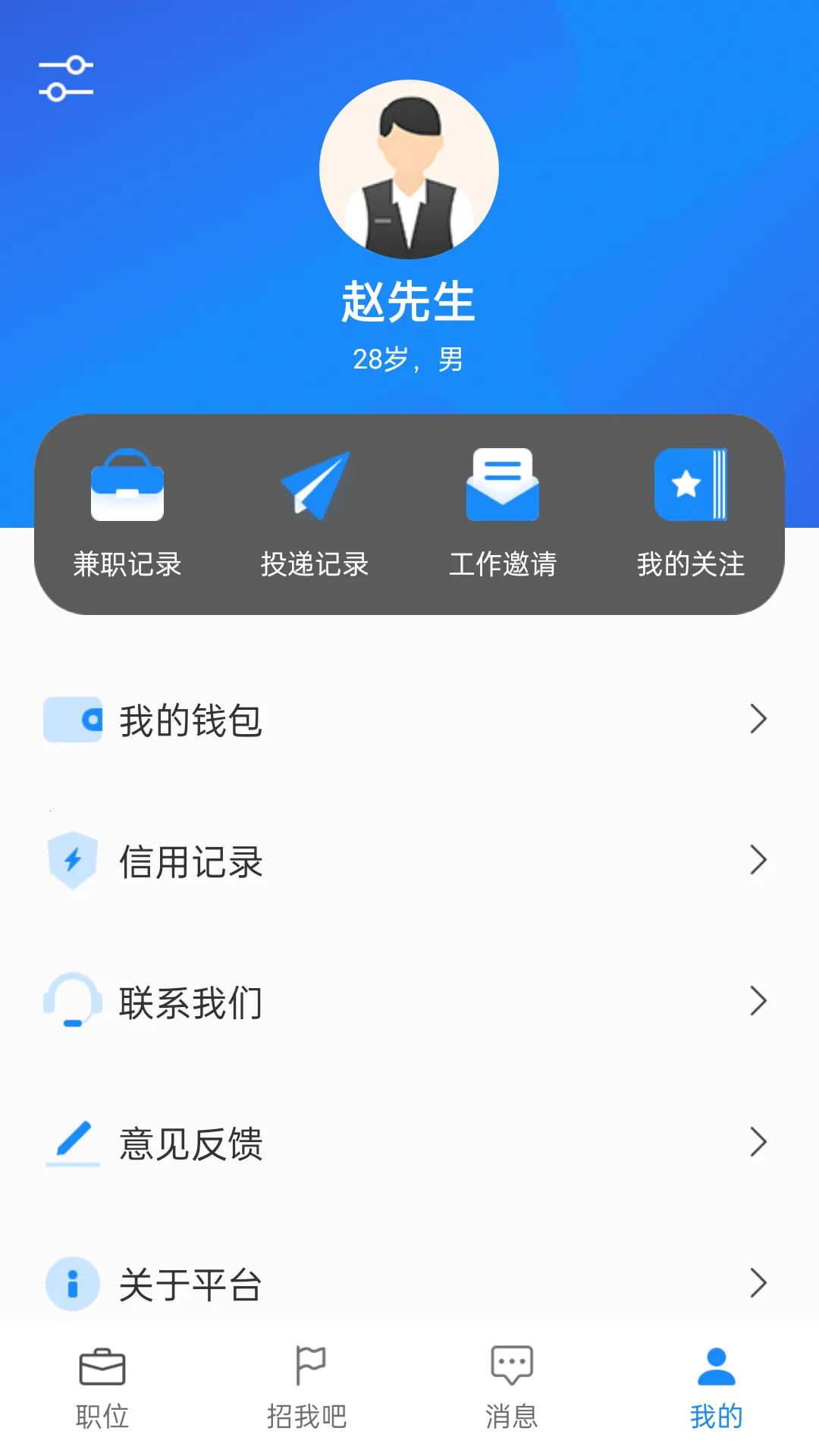Switch to the 职位 tab
819x1456 pixels.
[102, 1388]
